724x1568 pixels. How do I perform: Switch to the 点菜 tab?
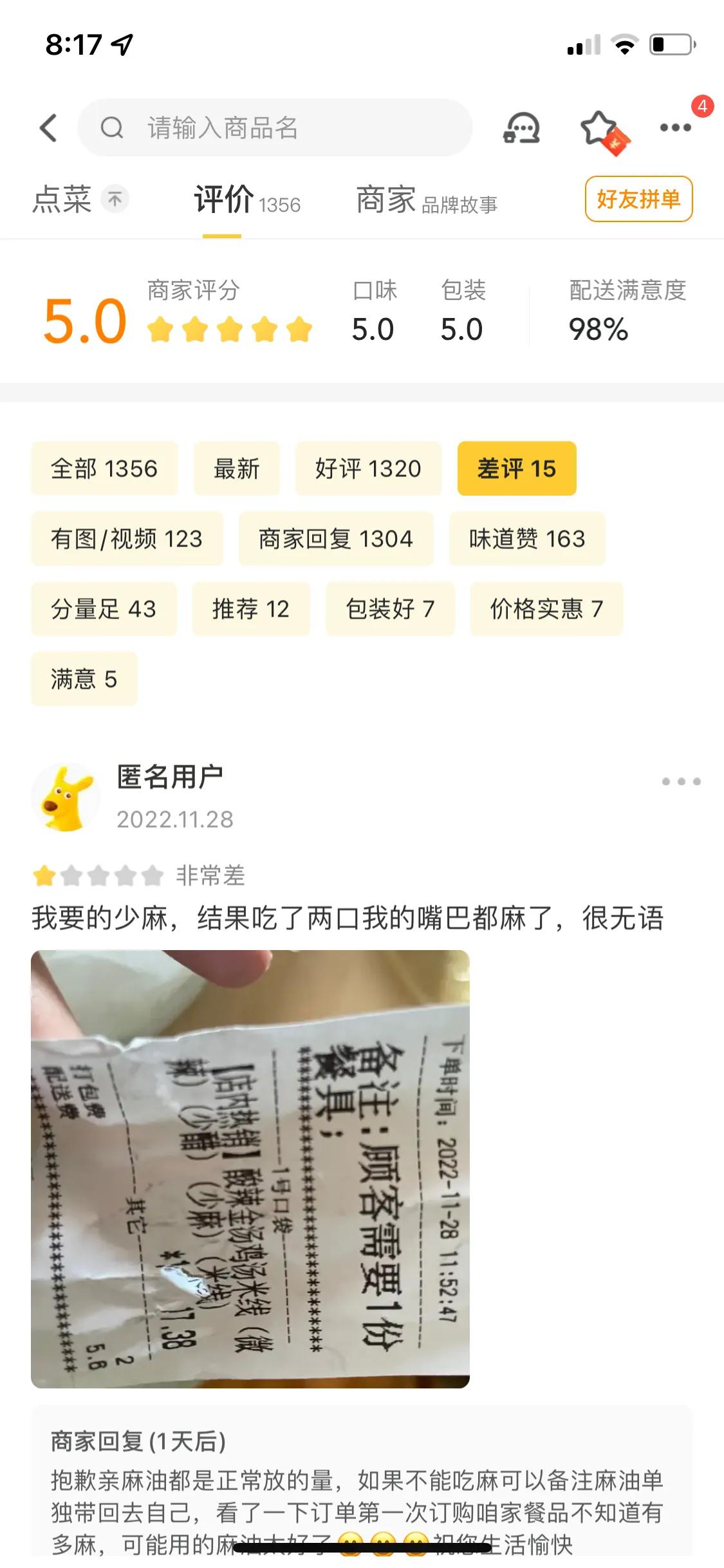(62, 201)
